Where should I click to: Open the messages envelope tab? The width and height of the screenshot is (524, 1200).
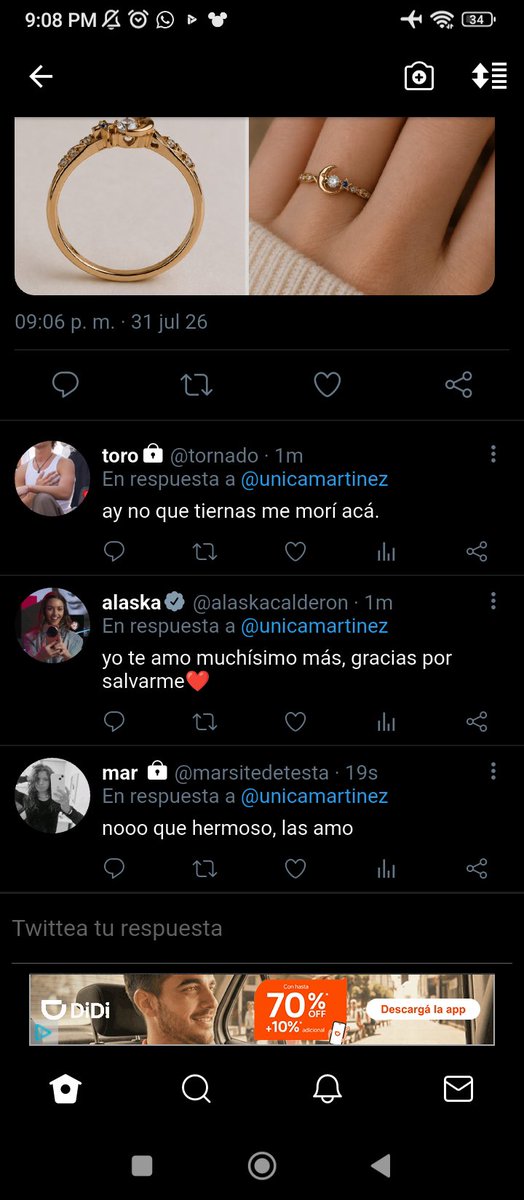(458, 1088)
